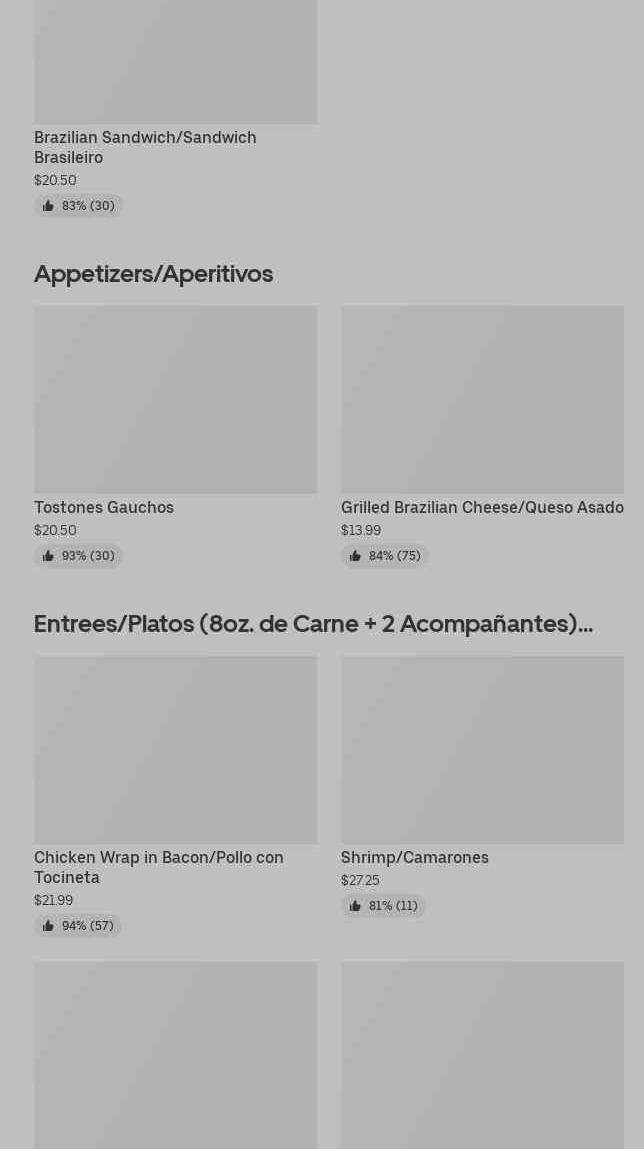Open the Tostones Gauchos item
The height and width of the screenshot is (1149, 644).
coord(104,507)
